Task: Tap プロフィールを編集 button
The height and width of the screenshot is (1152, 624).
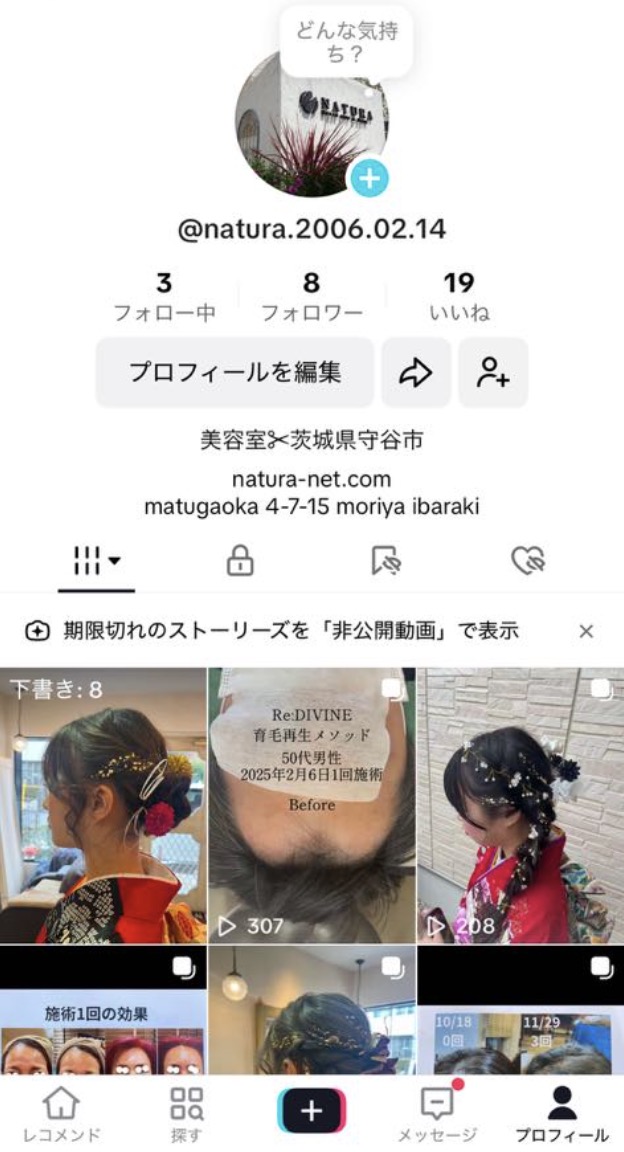Action: (235, 373)
